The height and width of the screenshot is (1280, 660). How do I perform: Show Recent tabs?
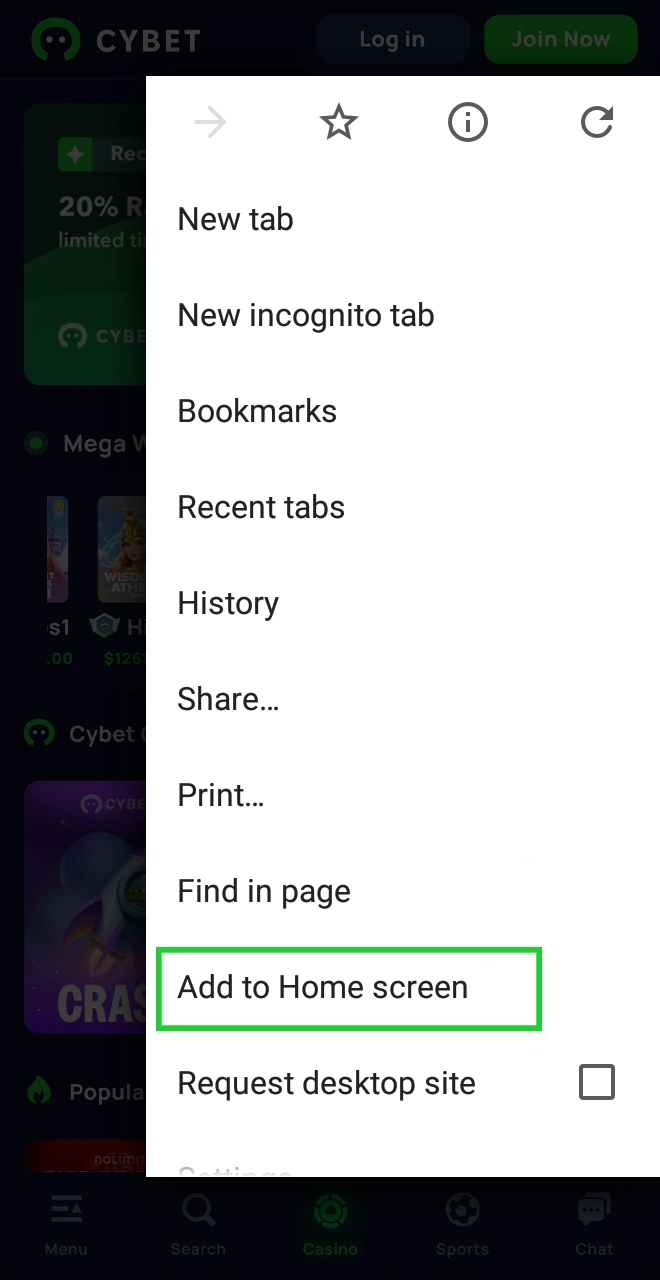261,507
